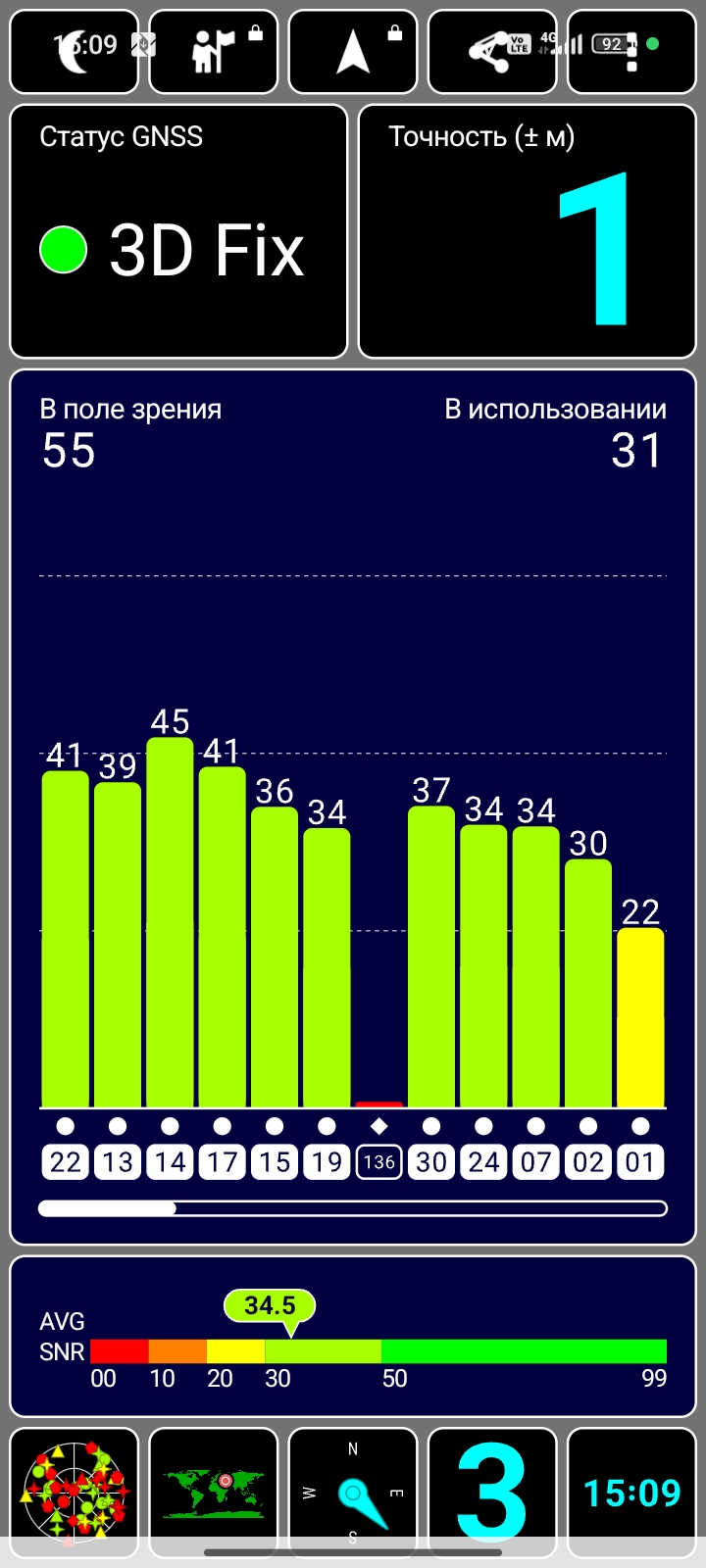Open the speed tile showing 3
The height and width of the screenshot is (1568, 706).
(x=492, y=1493)
